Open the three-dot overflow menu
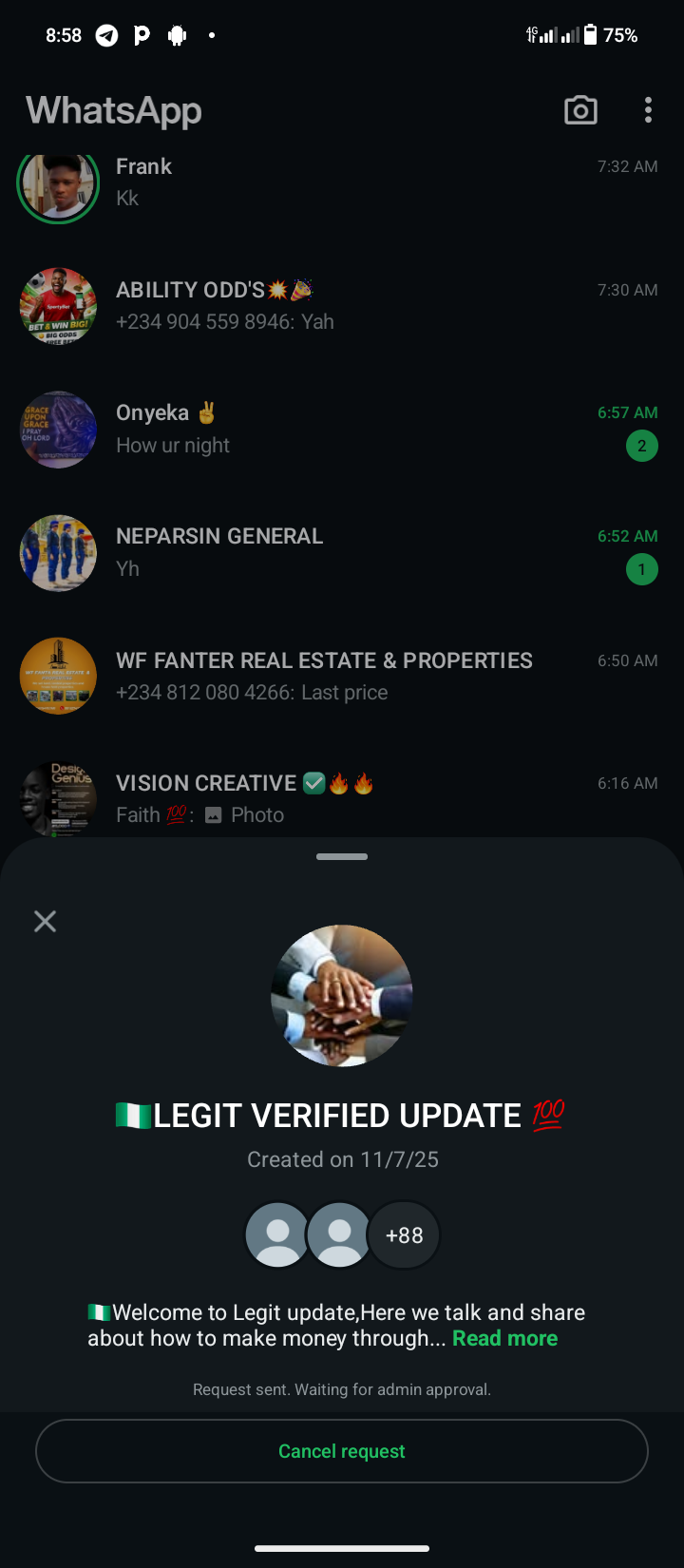Image resolution: width=684 pixels, height=1568 pixels. pyautogui.click(x=648, y=110)
